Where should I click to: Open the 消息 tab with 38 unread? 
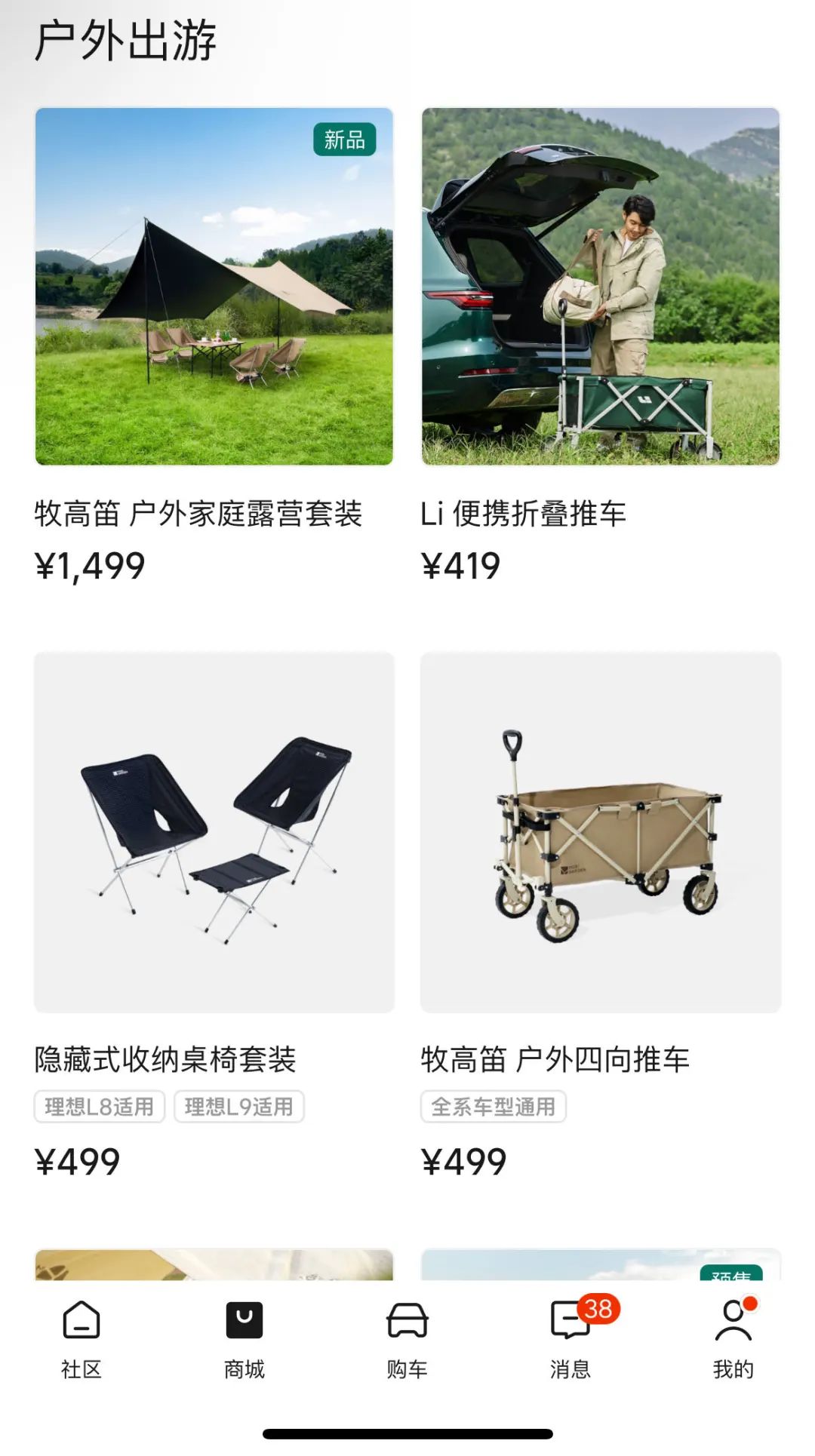(x=570, y=1340)
